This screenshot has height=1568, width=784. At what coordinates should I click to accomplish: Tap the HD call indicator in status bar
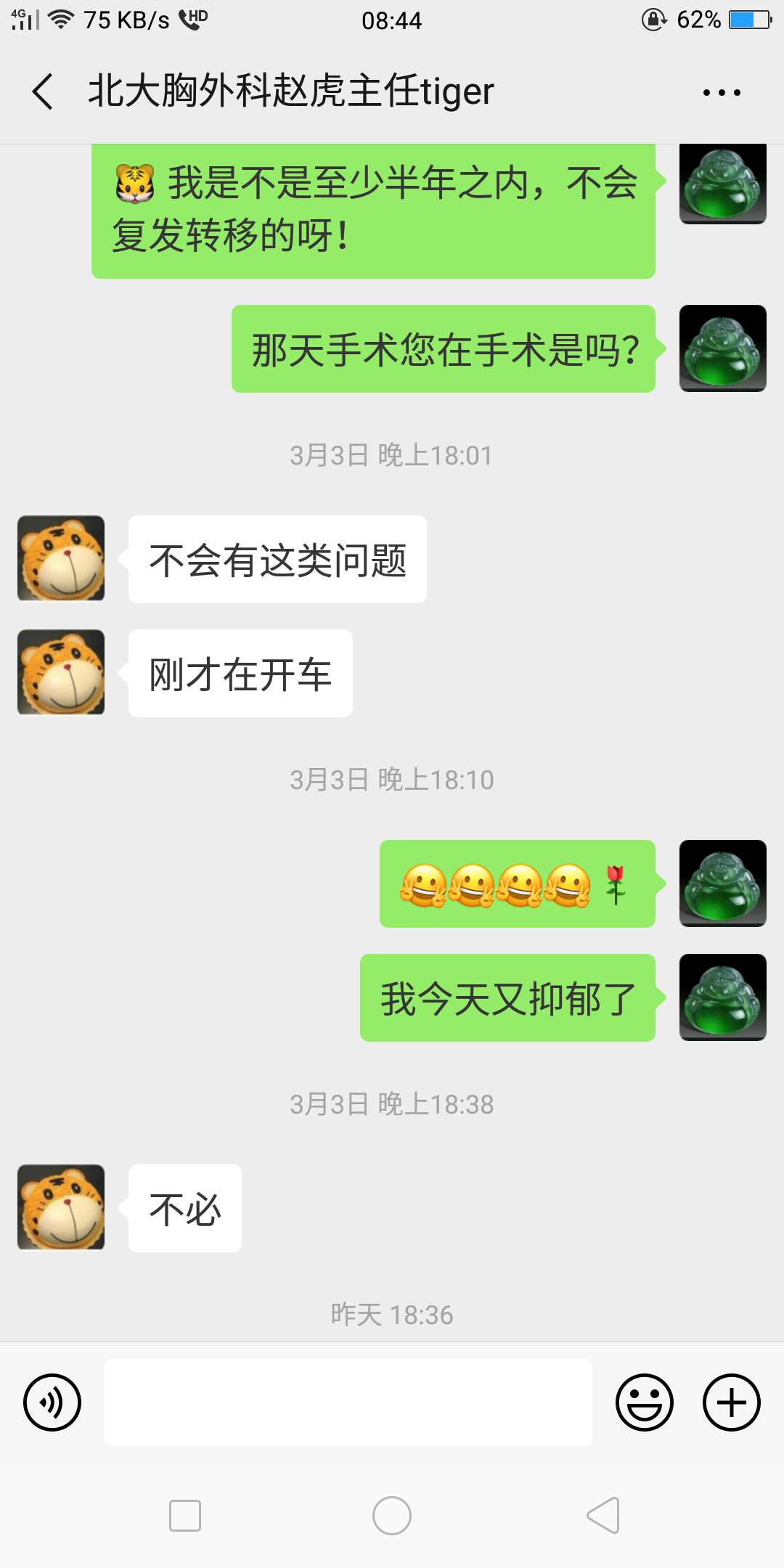coord(194,20)
